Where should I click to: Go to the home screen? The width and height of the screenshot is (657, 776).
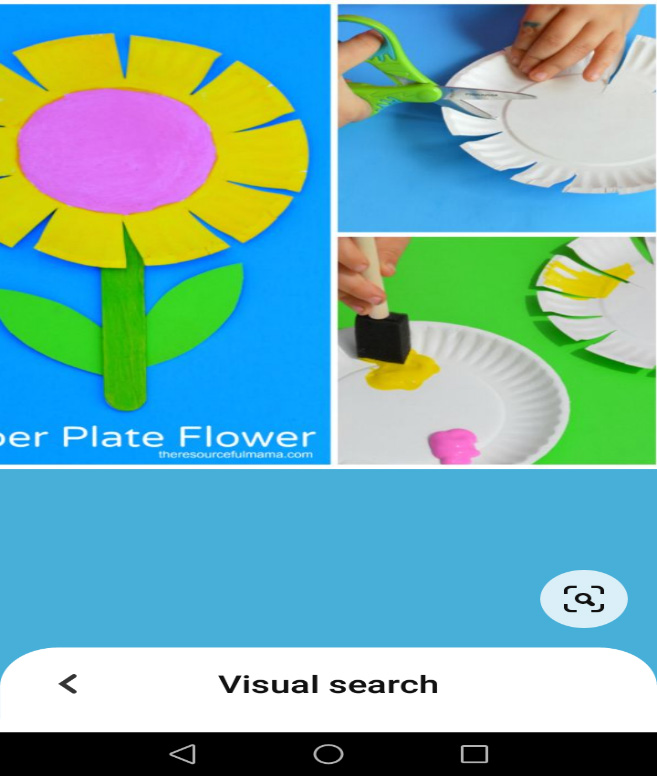pos(328,754)
